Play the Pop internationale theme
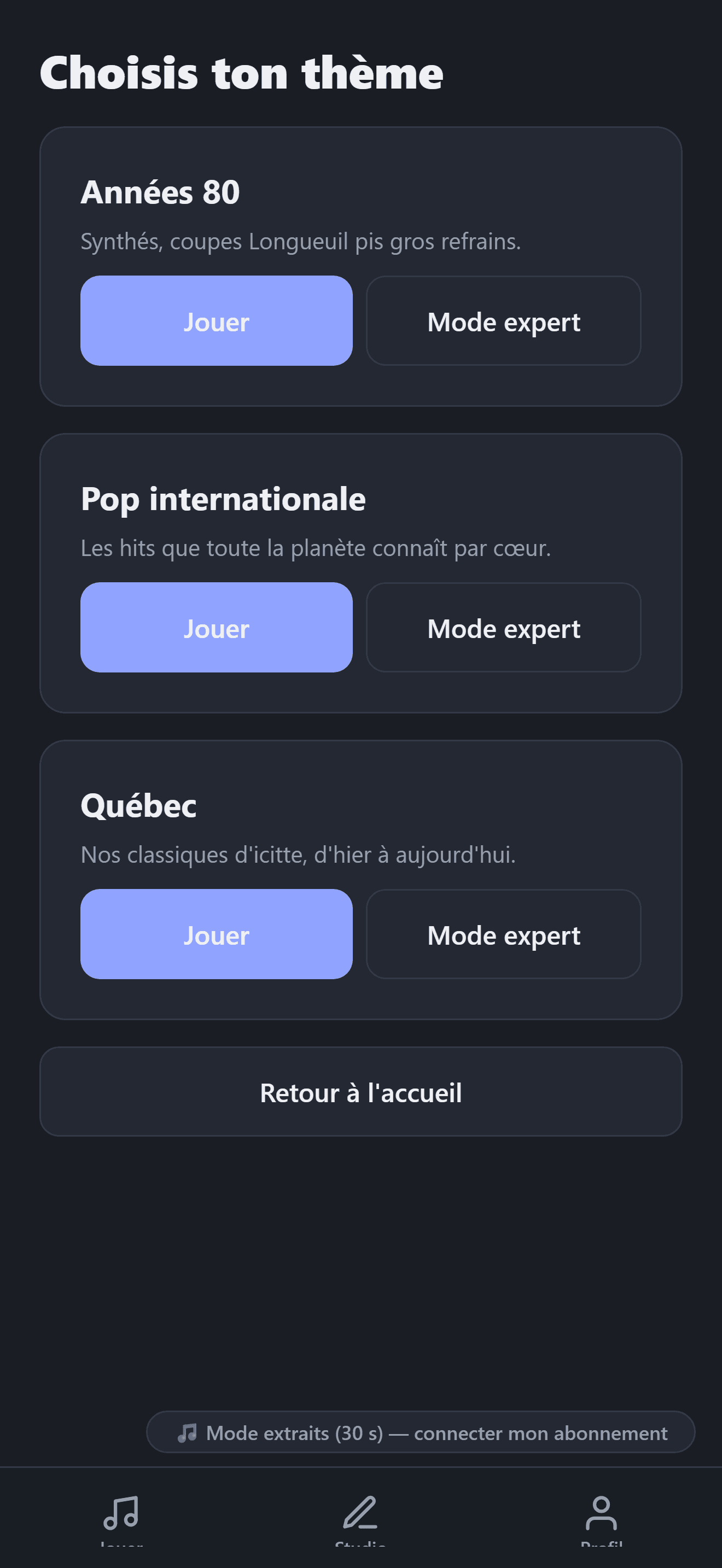 click(x=216, y=628)
